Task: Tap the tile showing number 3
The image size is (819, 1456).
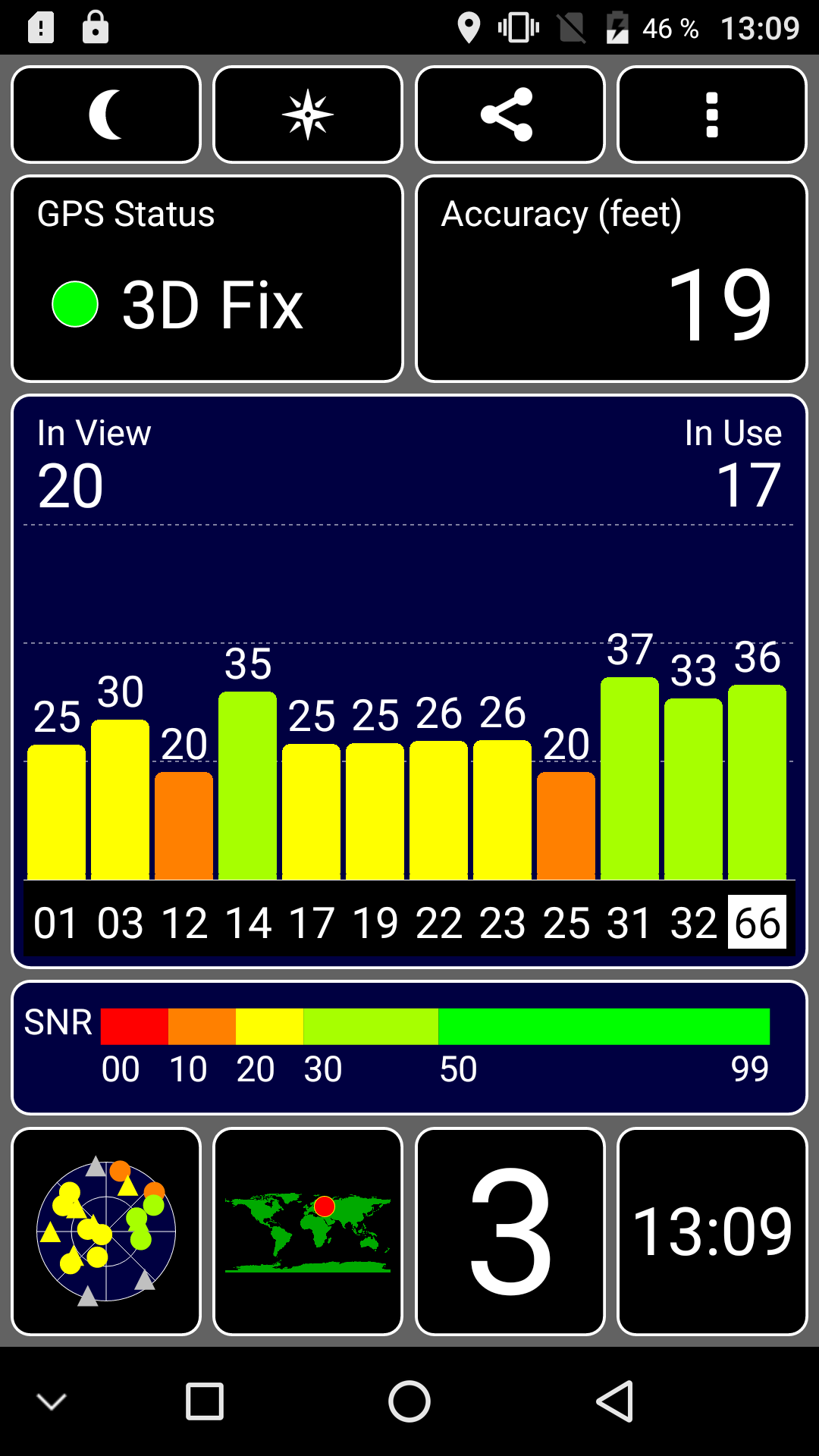Action: click(510, 1232)
